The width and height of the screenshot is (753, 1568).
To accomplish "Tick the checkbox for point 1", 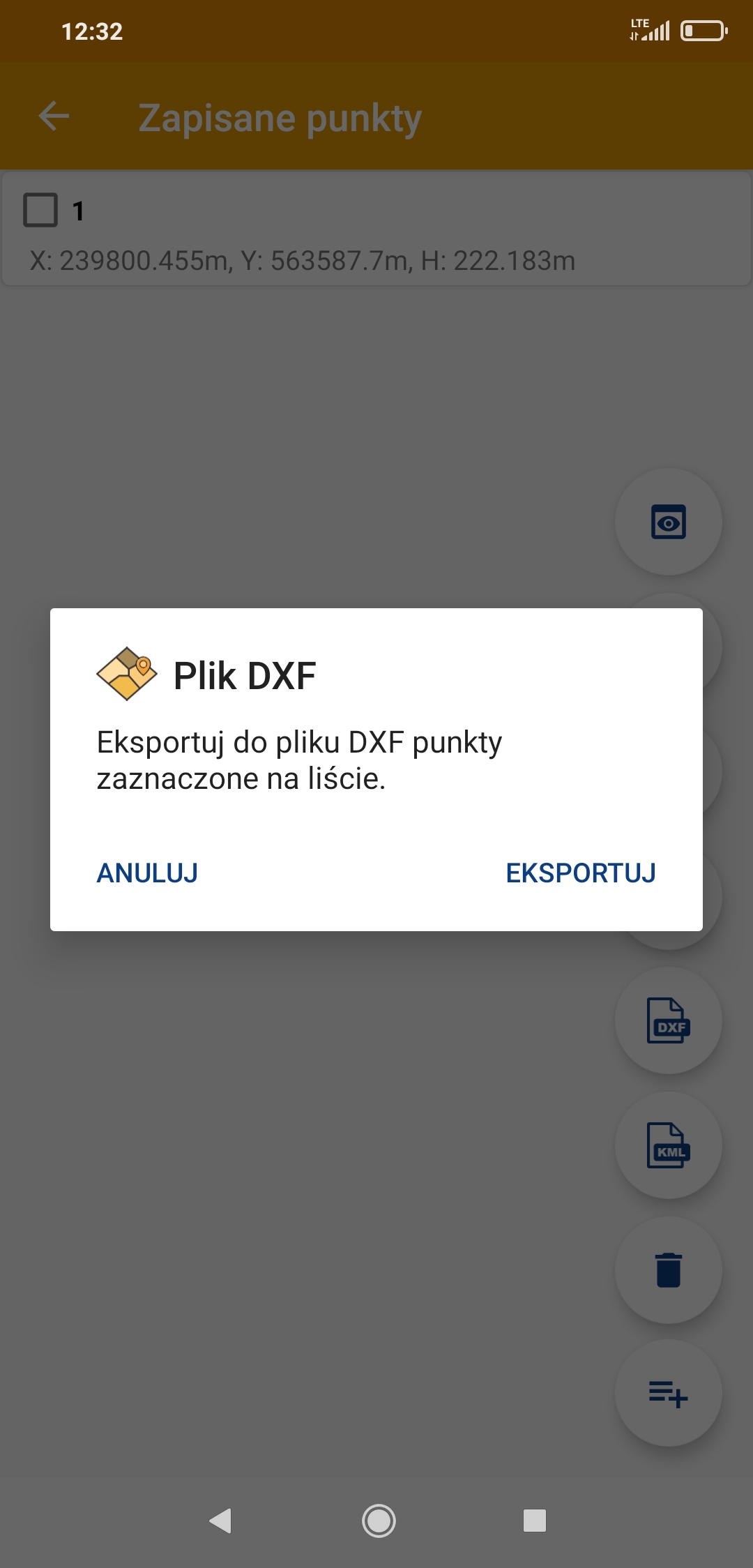I will point(40,210).
